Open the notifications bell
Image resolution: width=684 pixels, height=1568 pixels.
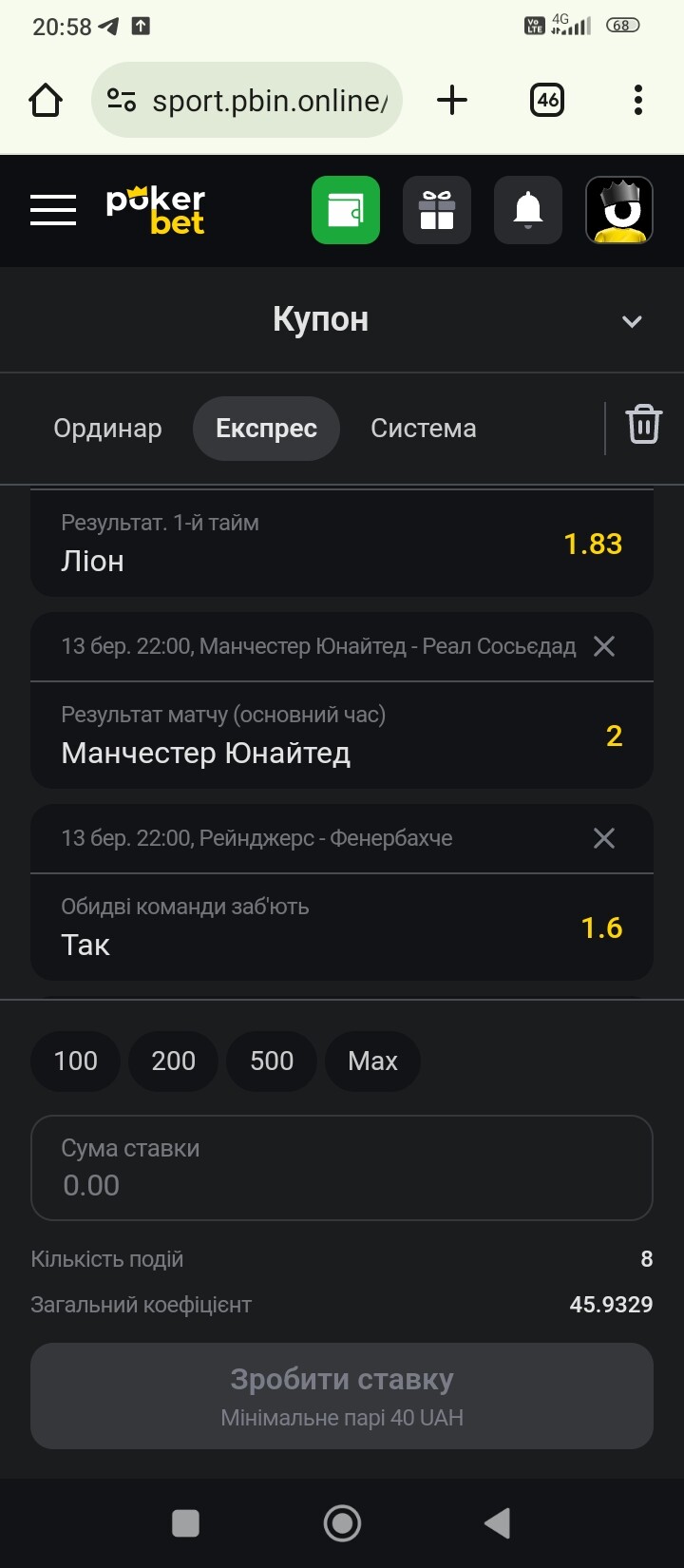tap(528, 210)
